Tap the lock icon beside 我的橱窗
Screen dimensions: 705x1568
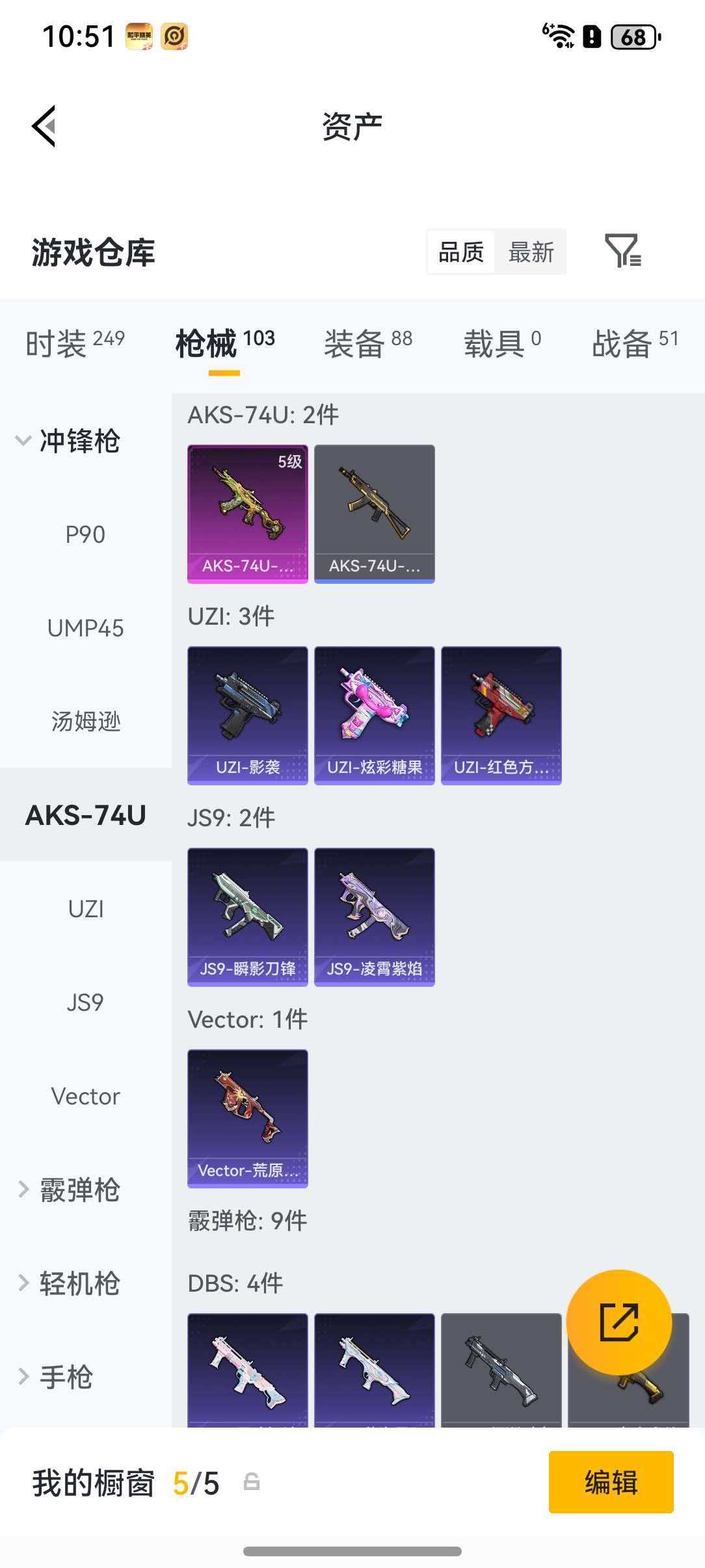(254, 1484)
